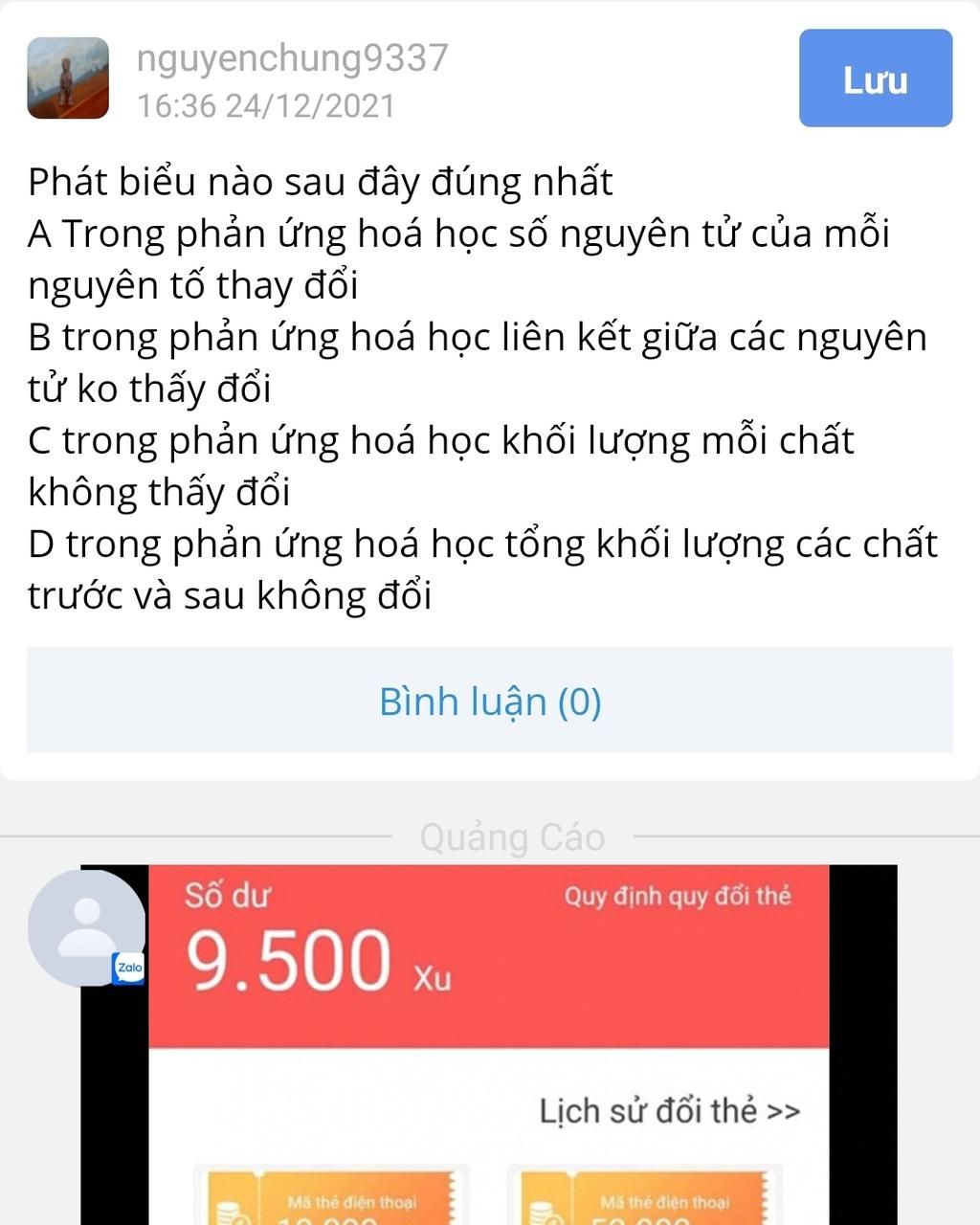This screenshot has height=1225, width=980.
Task: Open Bình luận (0) comments
Action: point(490,701)
